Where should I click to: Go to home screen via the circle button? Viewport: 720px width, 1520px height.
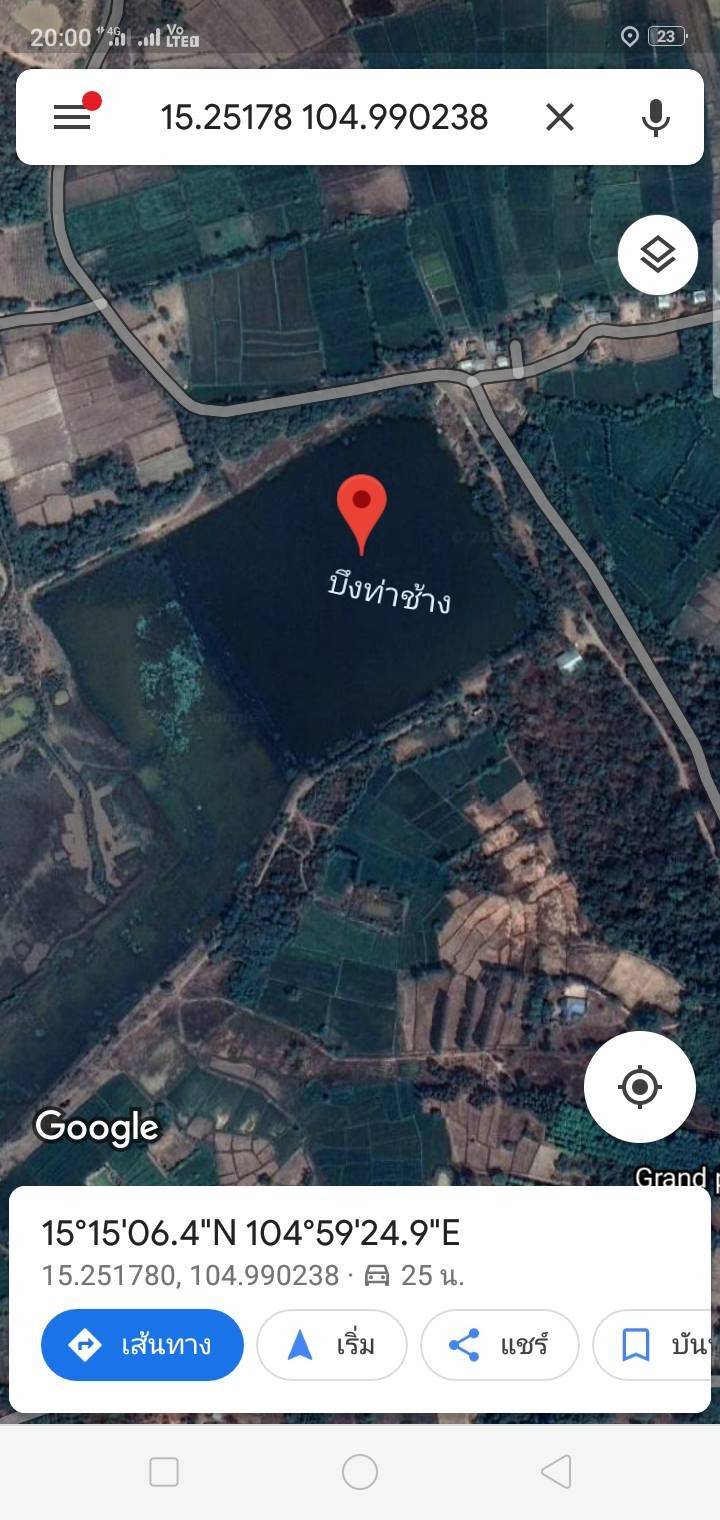click(360, 1471)
